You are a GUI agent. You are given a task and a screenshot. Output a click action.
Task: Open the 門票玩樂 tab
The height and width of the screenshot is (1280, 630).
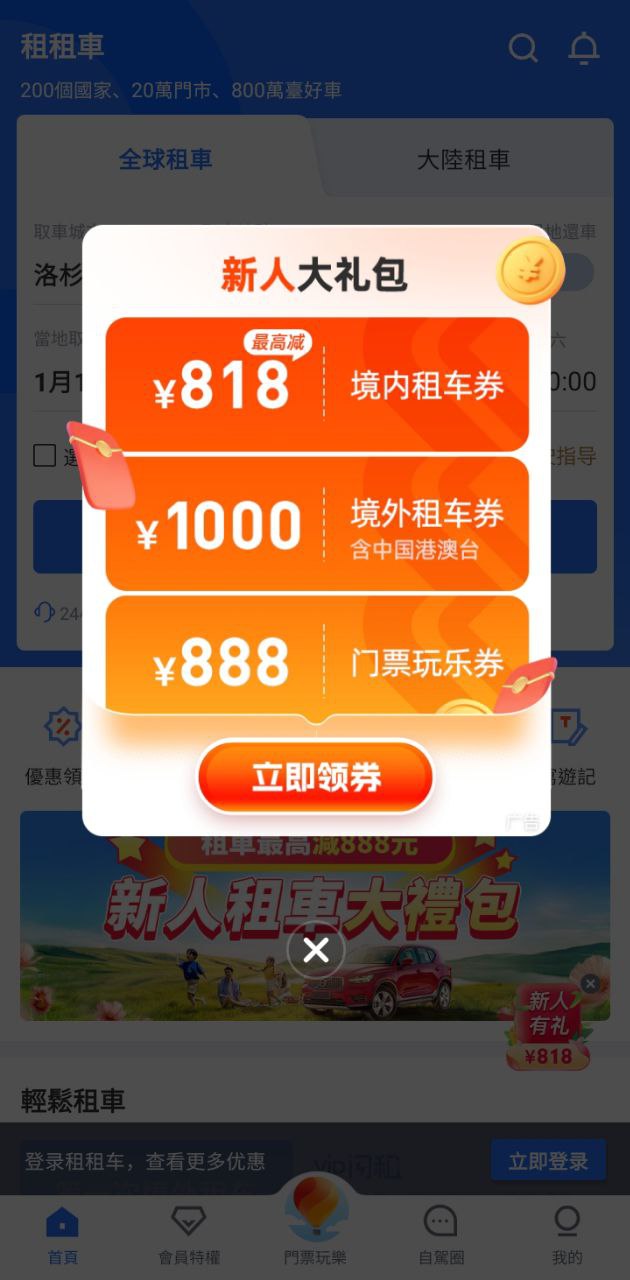[x=315, y=1230]
